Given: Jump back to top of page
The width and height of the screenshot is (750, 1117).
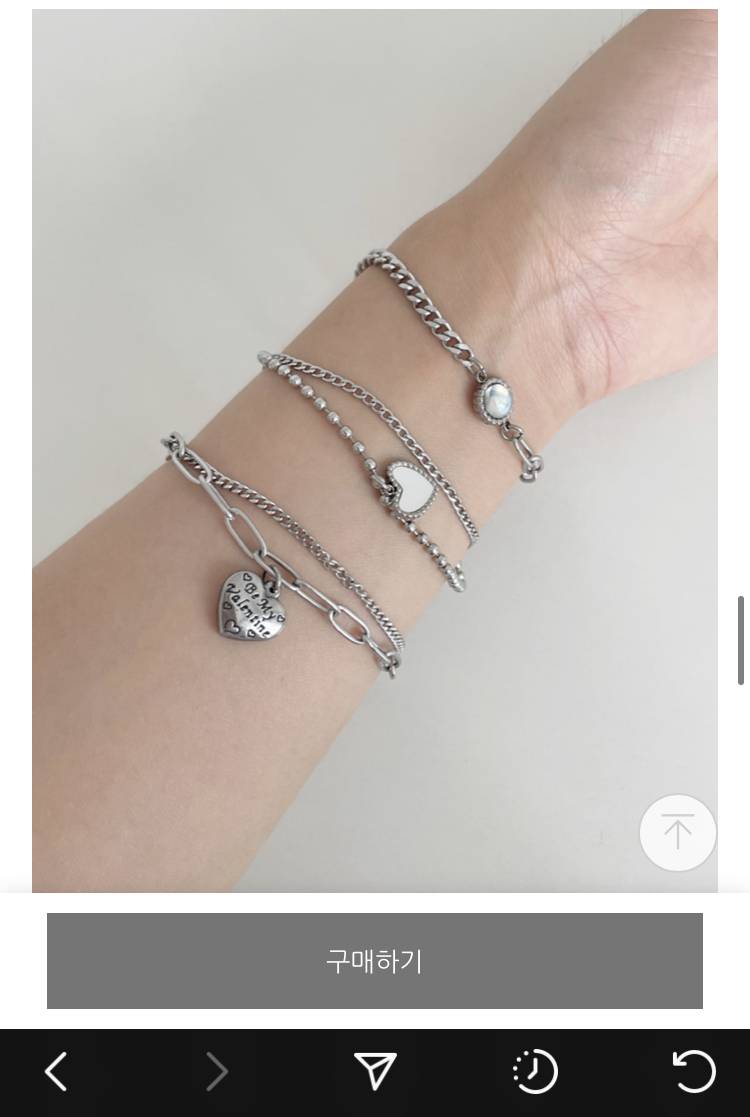Looking at the screenshot, I should pos(677,832).
